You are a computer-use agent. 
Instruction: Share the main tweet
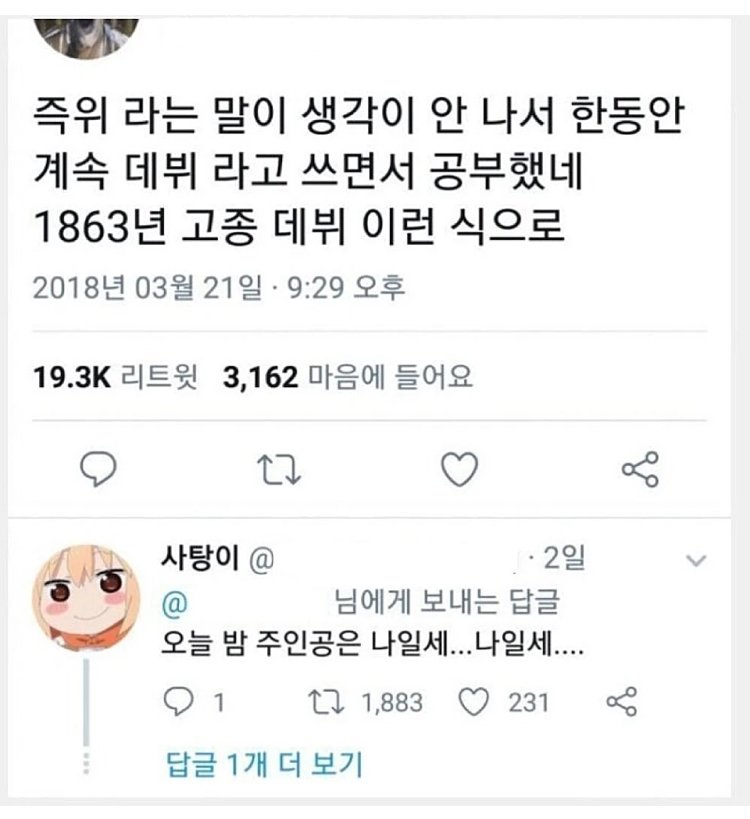coord(640,468)
